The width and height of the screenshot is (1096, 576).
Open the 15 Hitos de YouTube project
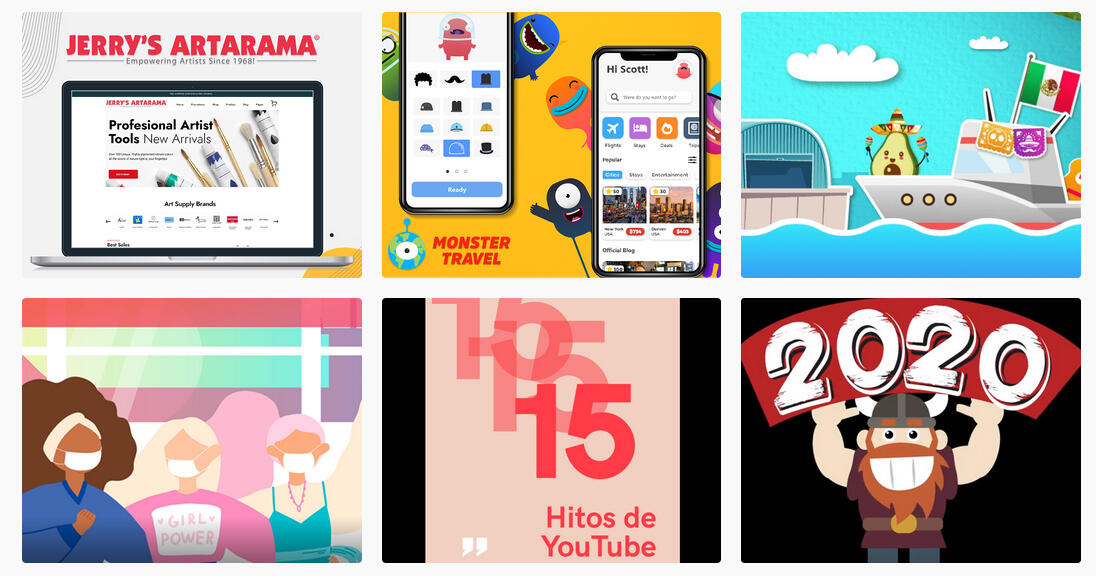(x=551, y=430)
